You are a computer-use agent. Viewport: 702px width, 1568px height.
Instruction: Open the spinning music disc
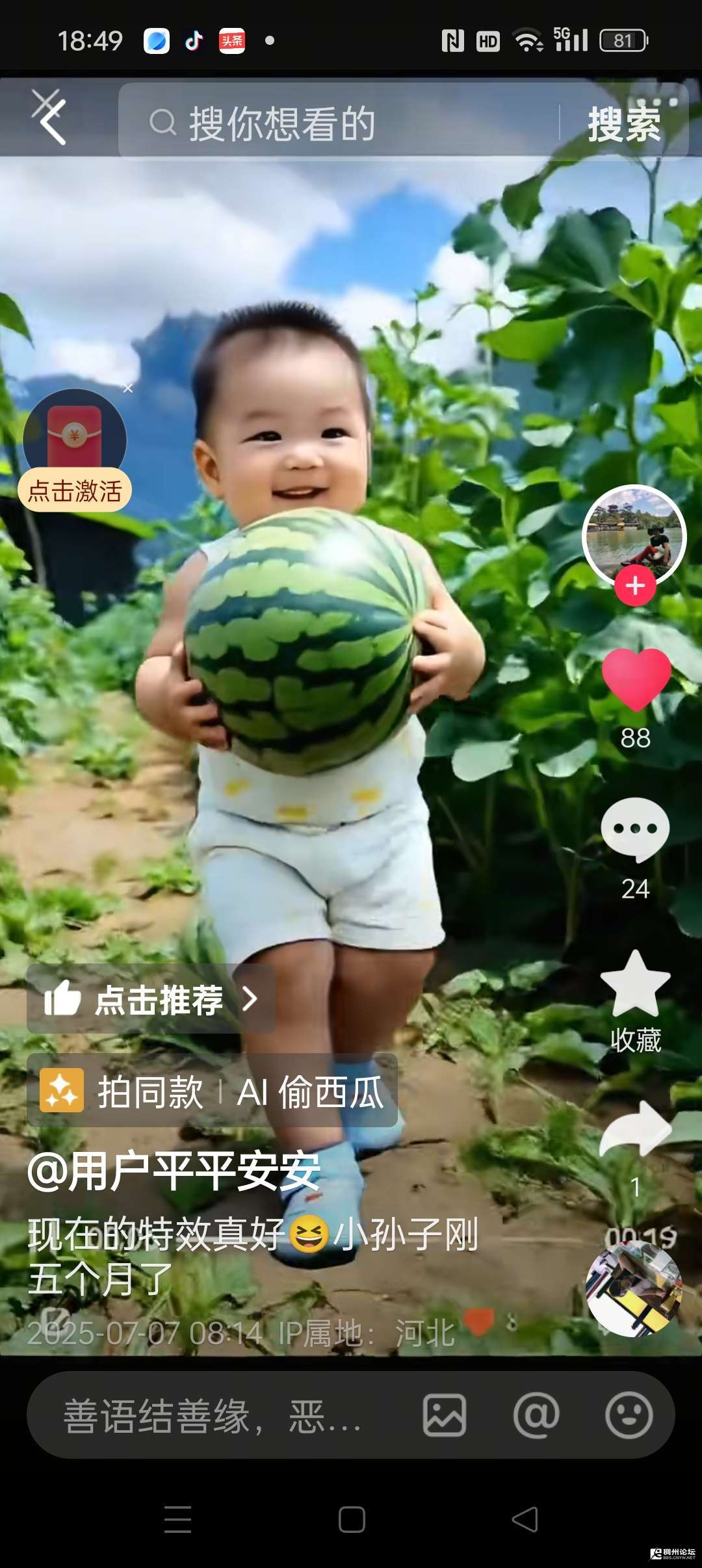(x=633, y=1289)
